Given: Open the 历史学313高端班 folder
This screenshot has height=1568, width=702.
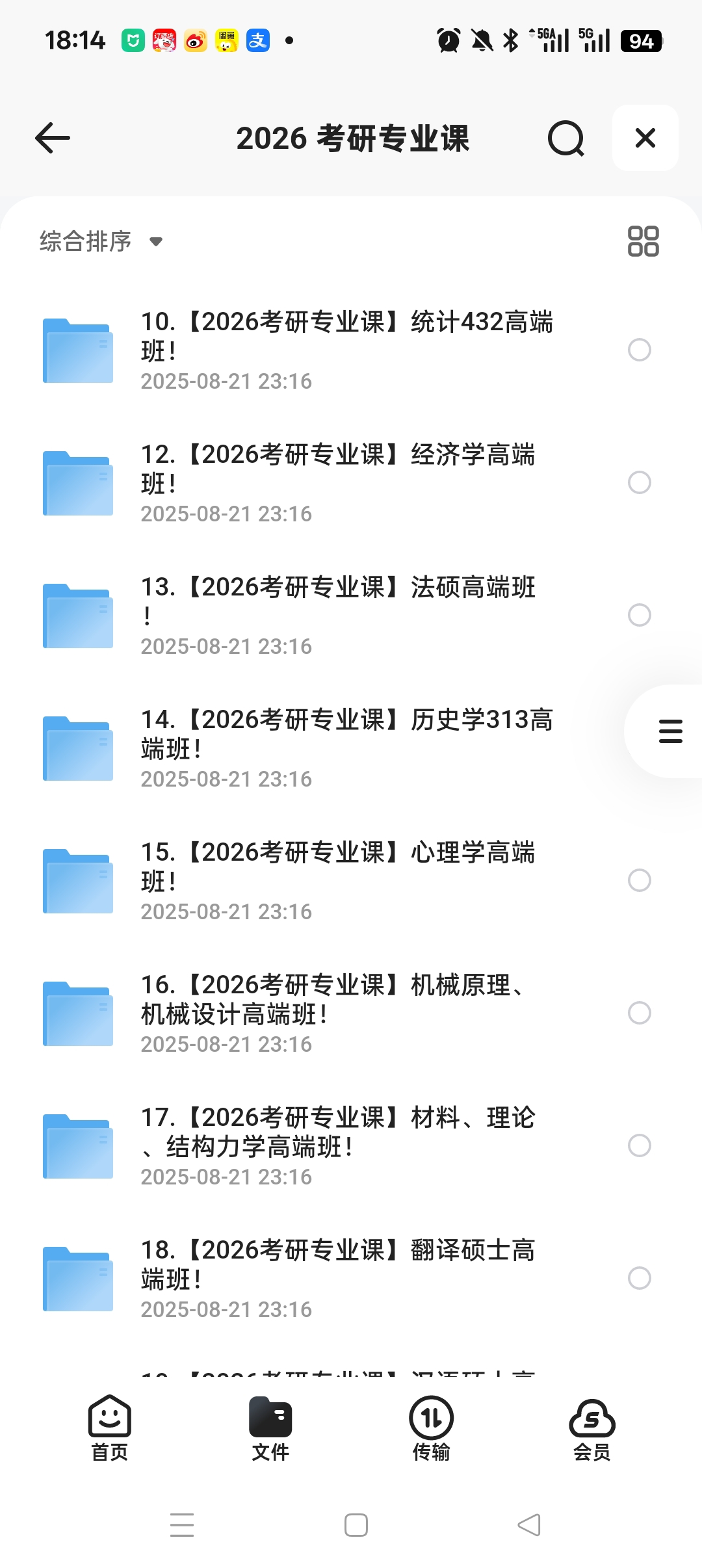Looking at the screenshot, I should click(x=346, y=748).
